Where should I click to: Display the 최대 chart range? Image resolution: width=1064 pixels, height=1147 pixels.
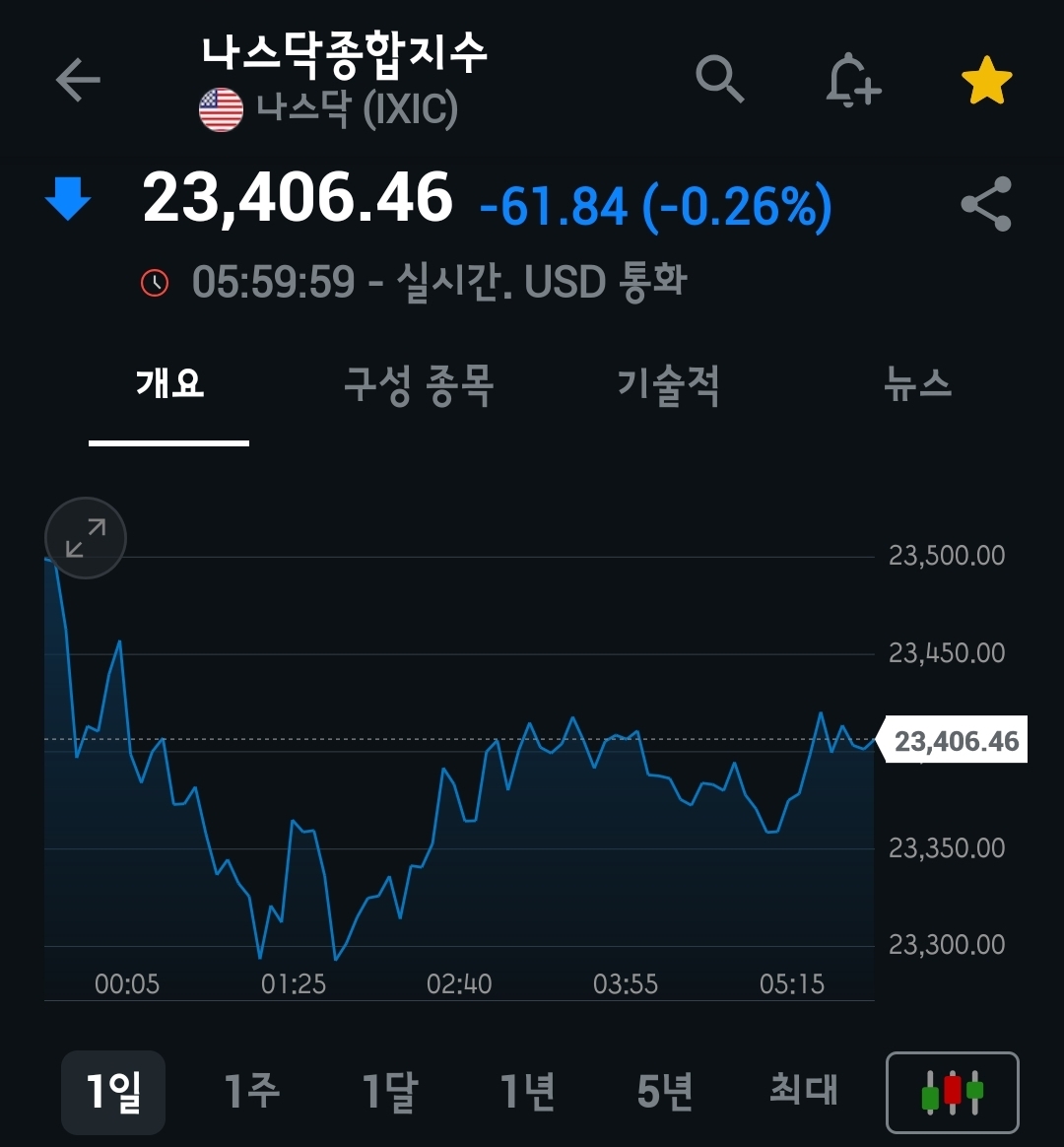(803, 1092)
